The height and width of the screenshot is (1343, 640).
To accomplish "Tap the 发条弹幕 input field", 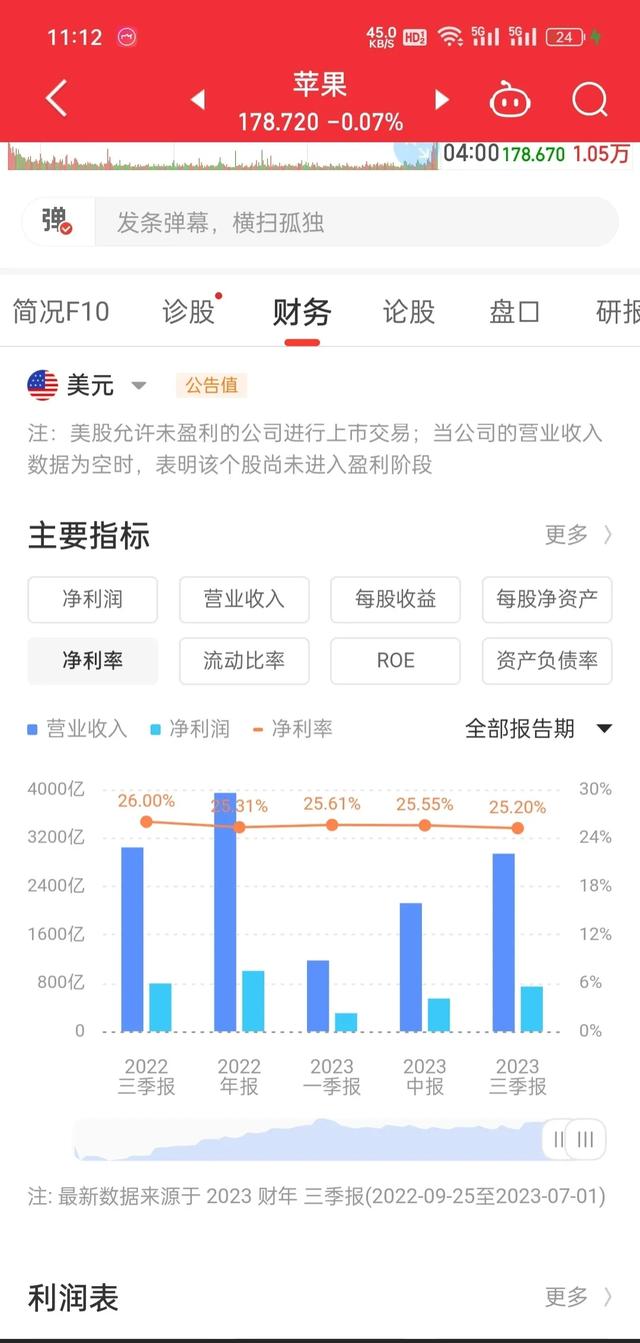I will tap(356, 222).
